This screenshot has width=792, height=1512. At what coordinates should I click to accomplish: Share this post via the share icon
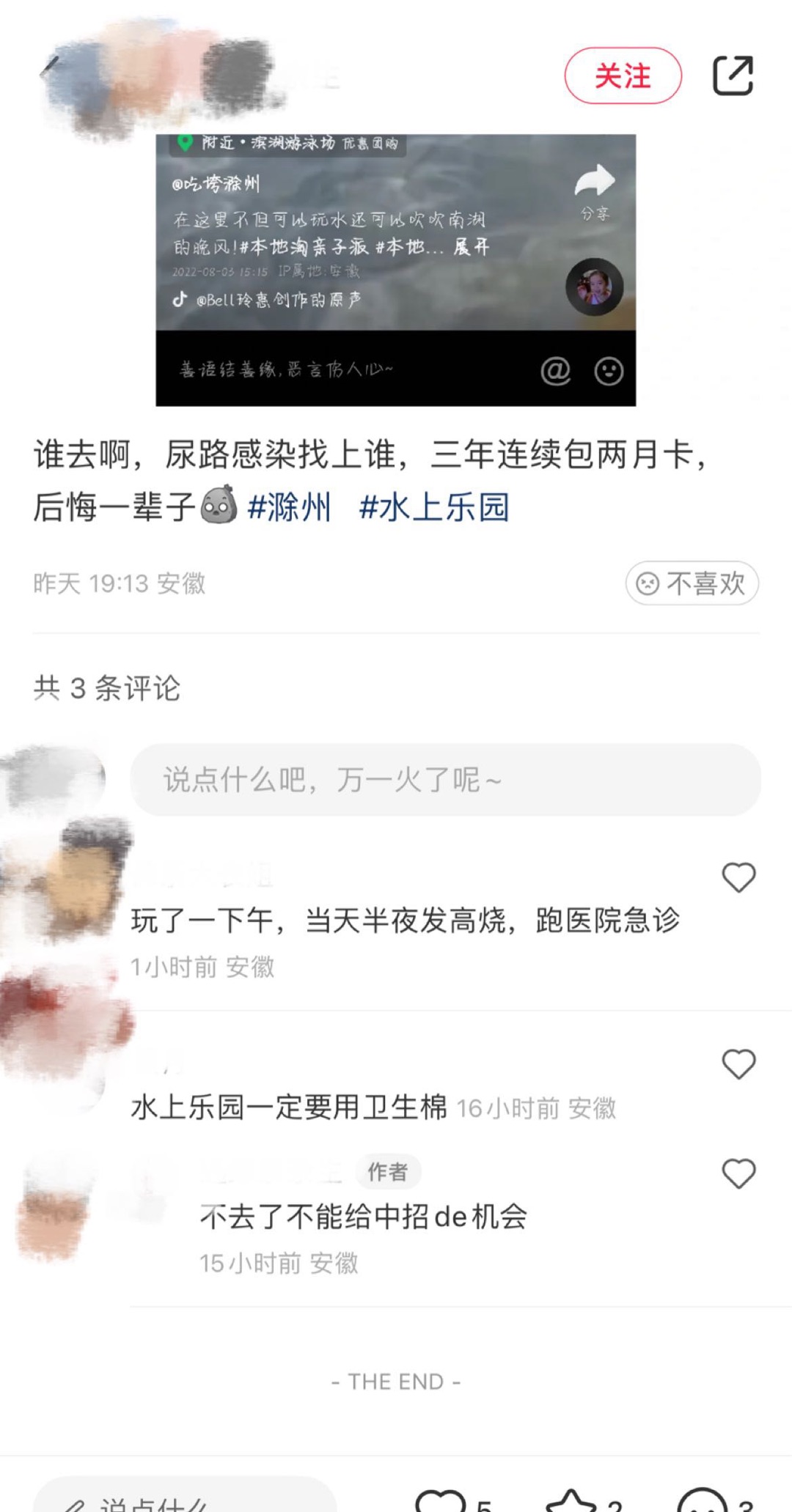pos(733,75)
